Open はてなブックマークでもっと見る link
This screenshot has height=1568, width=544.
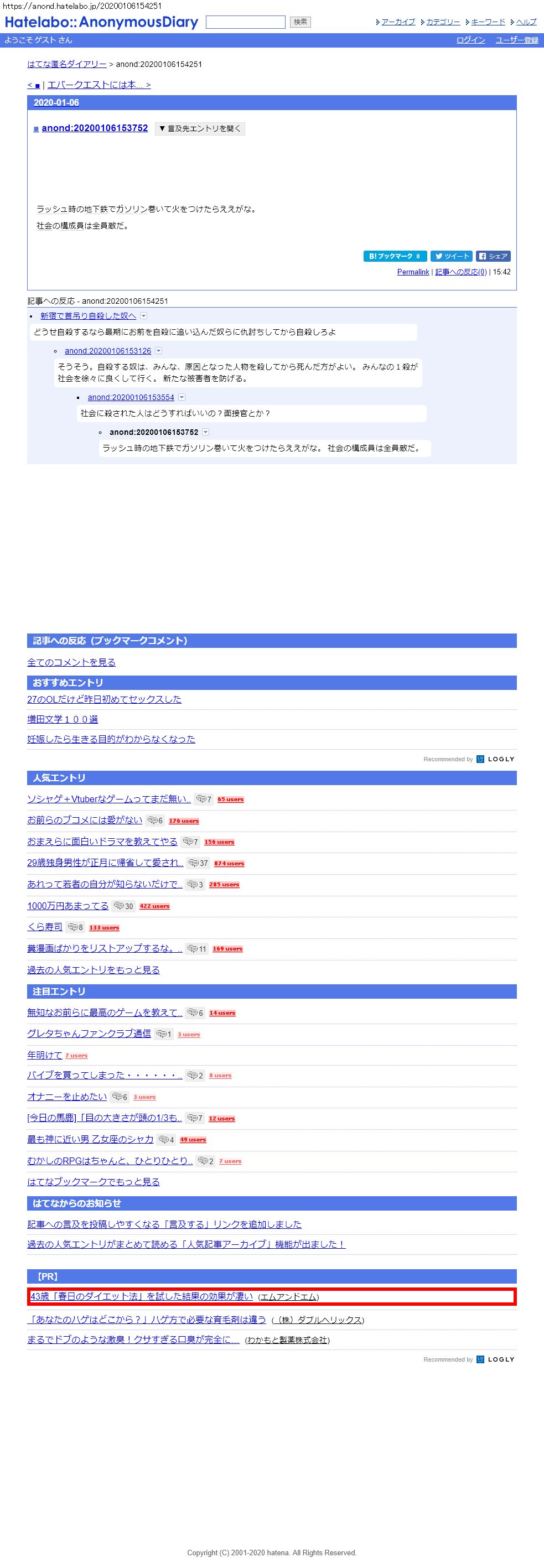pyautogui.click(x=93, y=1181)
